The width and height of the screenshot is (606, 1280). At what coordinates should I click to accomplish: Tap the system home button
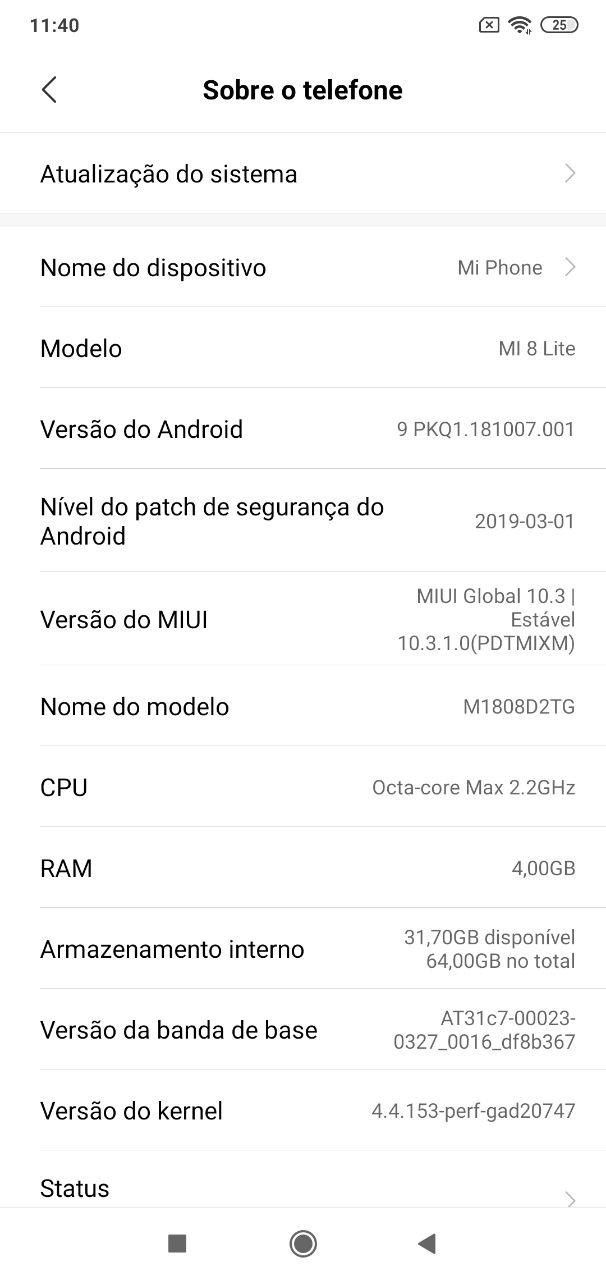303,1243
